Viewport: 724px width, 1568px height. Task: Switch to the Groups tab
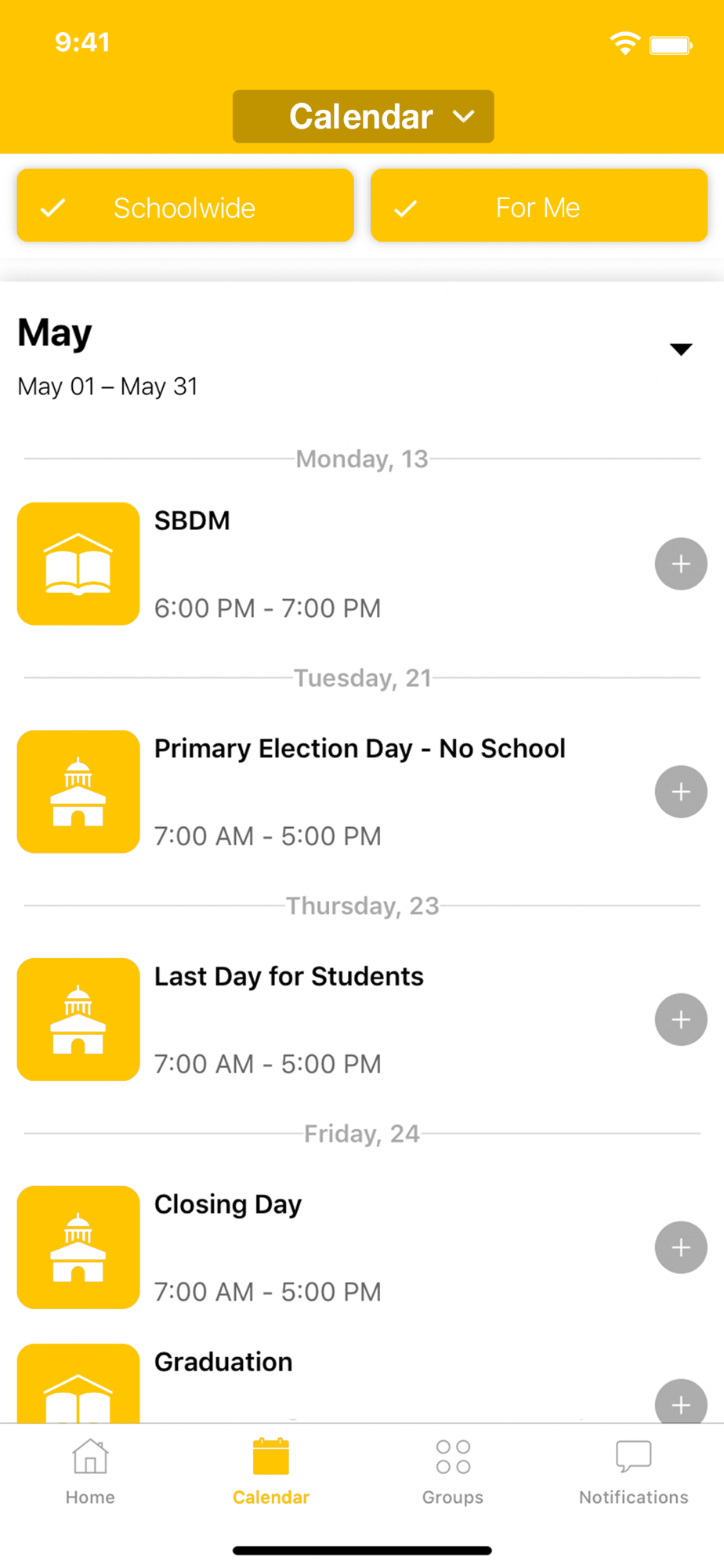(453, 1472)
